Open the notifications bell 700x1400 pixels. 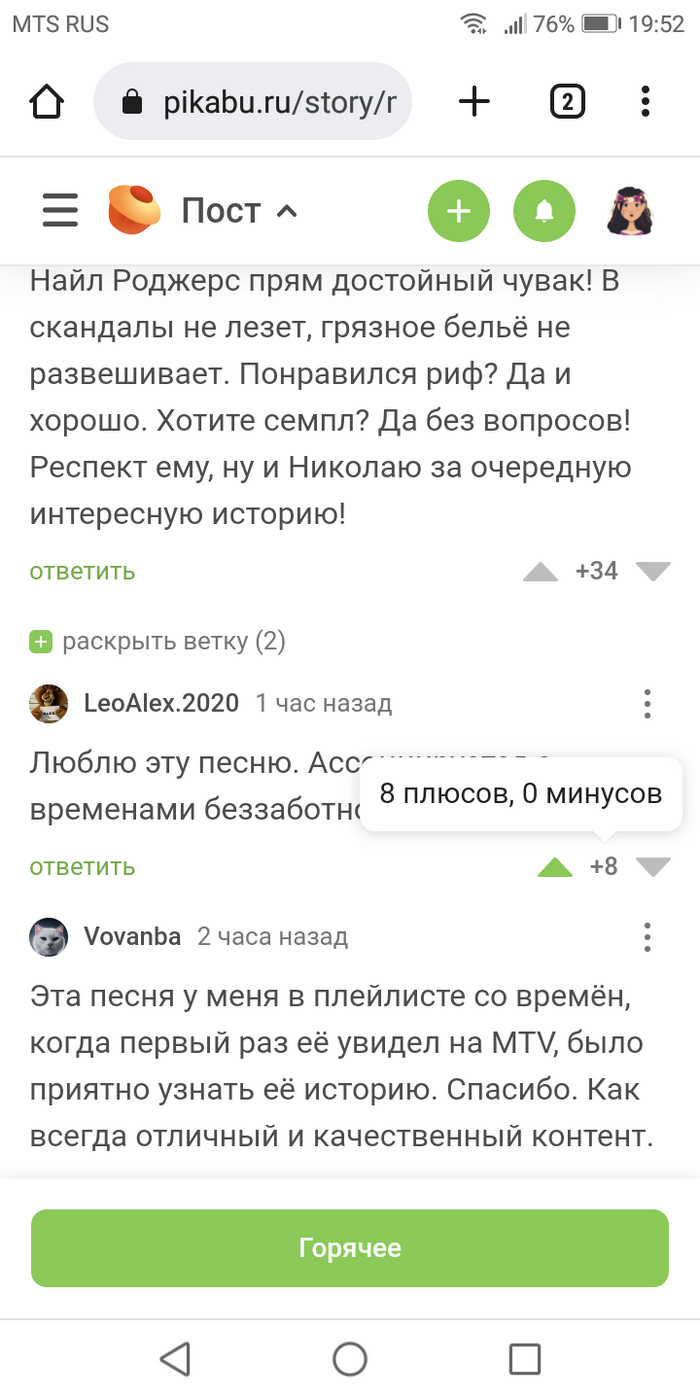(x=544, y=211)
